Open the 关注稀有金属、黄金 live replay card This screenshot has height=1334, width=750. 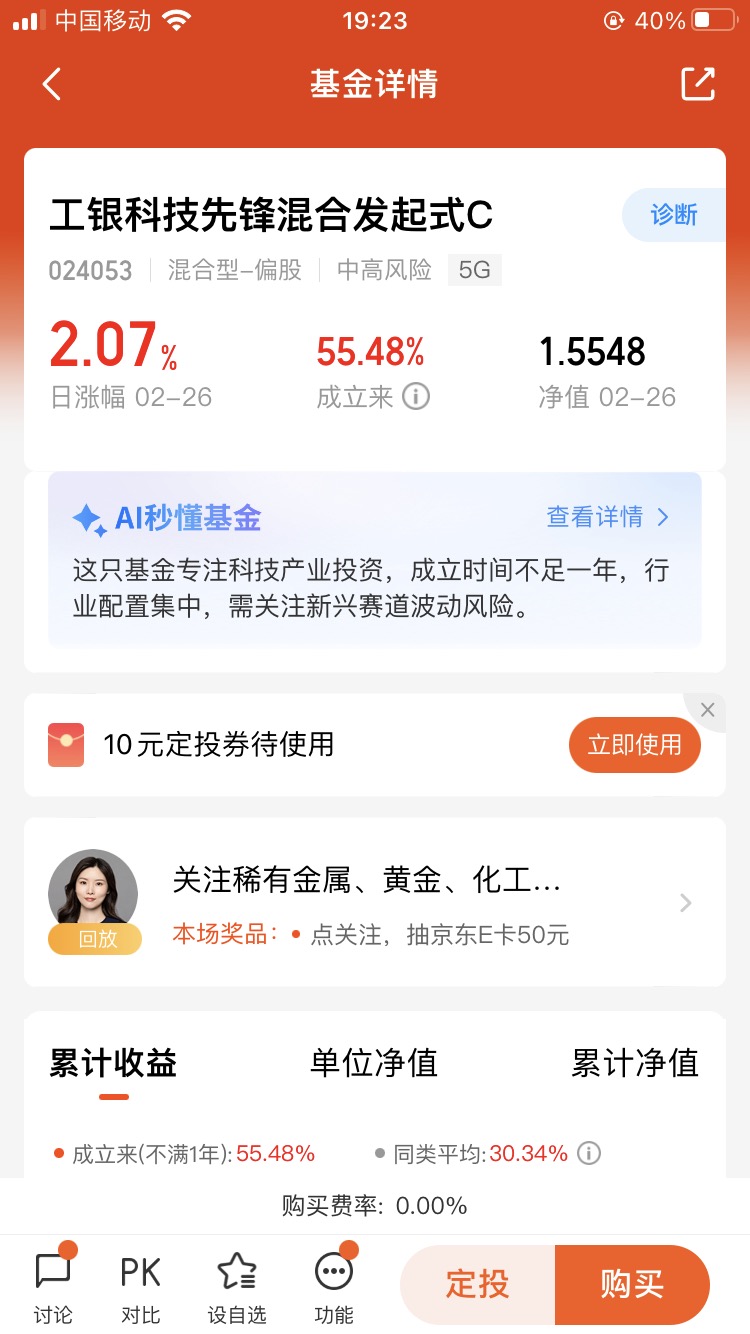(375, 902)
